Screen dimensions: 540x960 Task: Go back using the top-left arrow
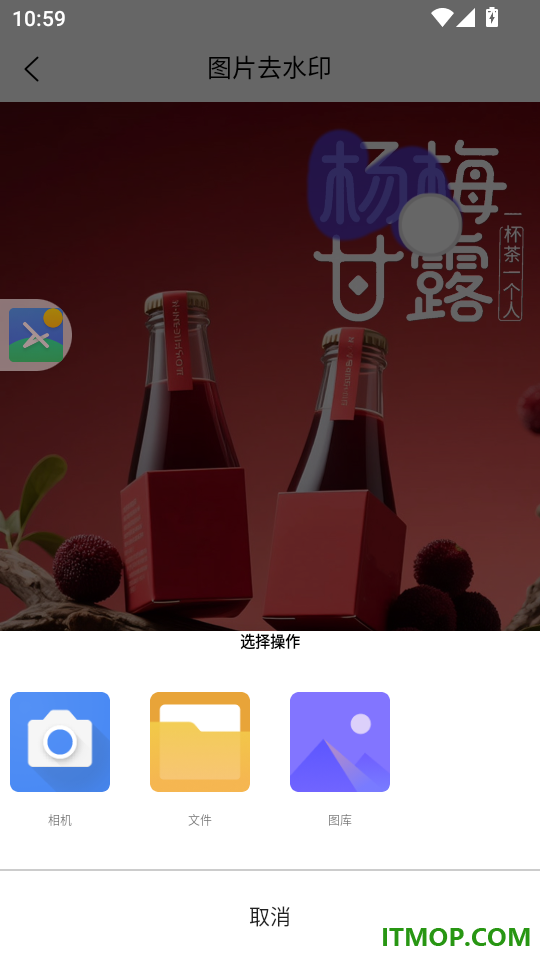coord(32,69)
